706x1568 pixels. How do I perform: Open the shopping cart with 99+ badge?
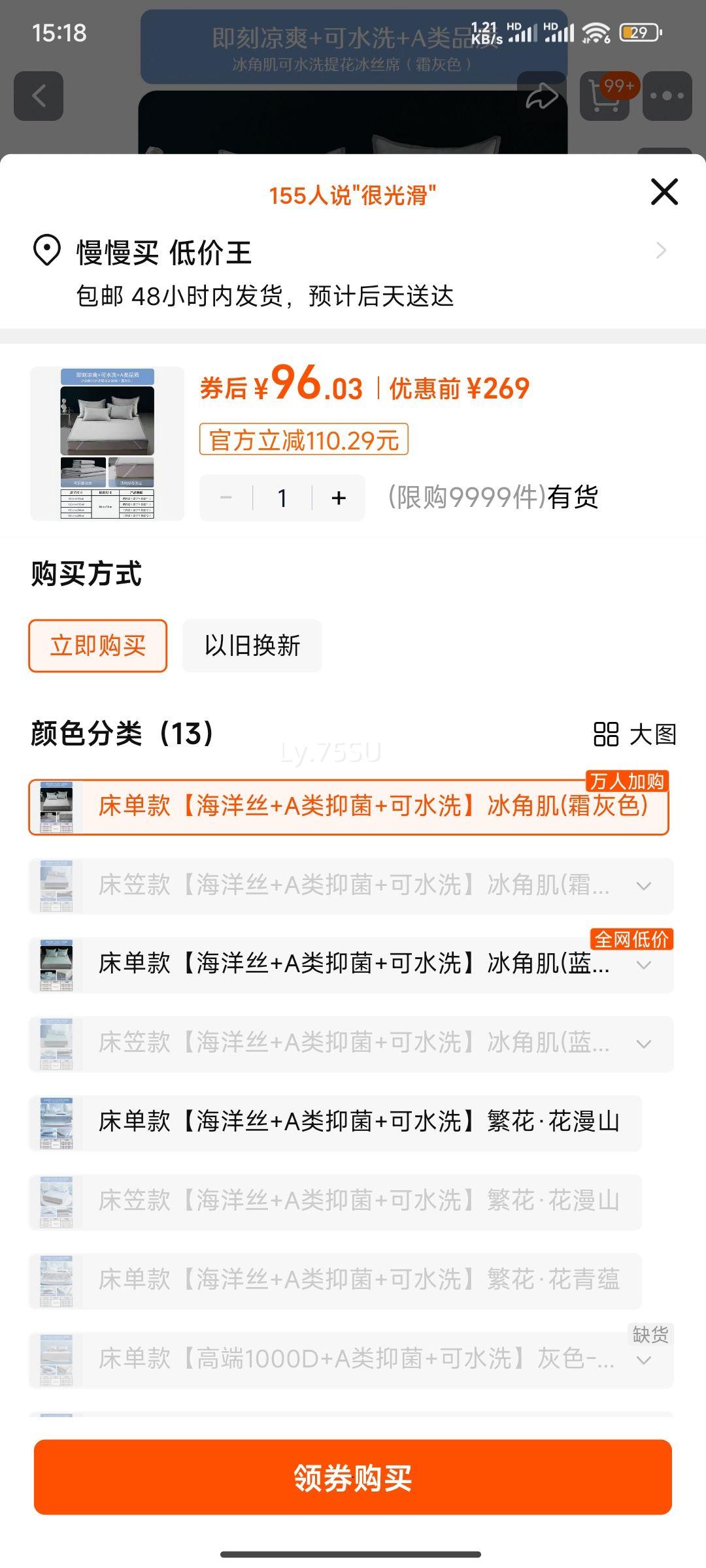(x=605, y=97)
